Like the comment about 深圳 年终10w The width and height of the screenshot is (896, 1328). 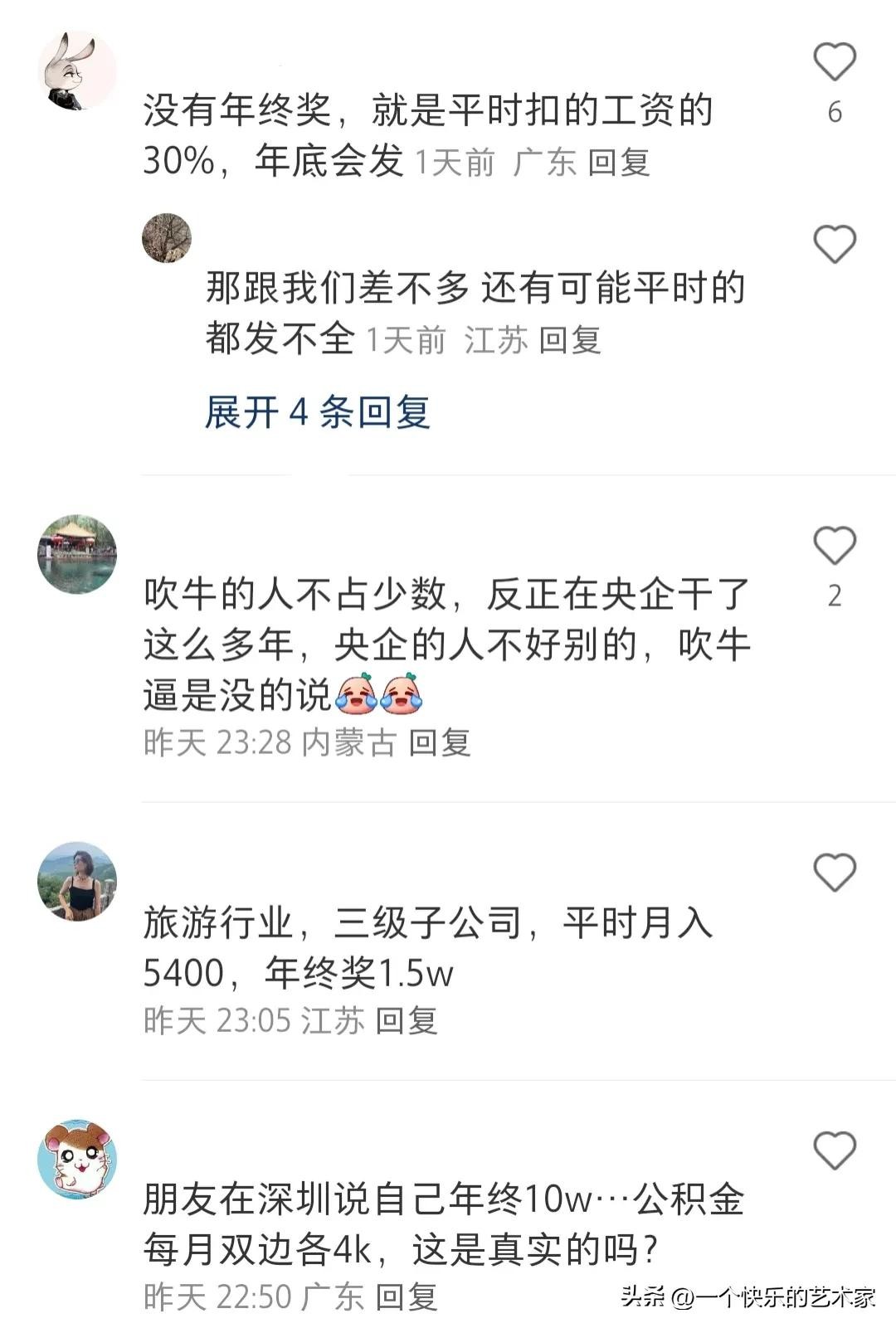(x=834, y=1150)
